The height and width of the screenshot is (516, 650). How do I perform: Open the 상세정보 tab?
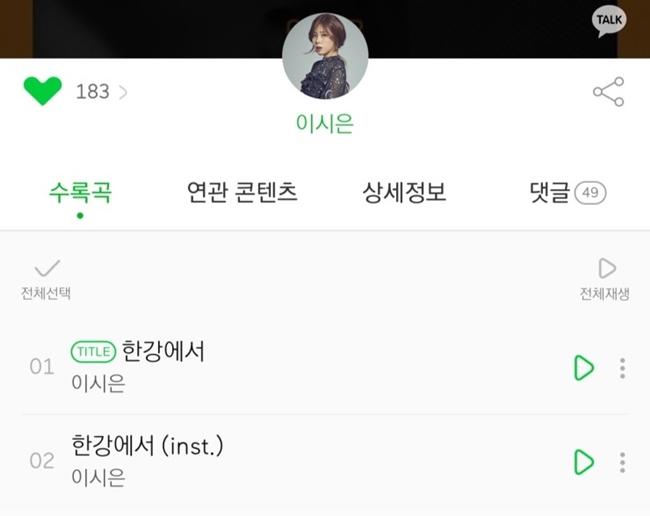(x=404, y=192)
